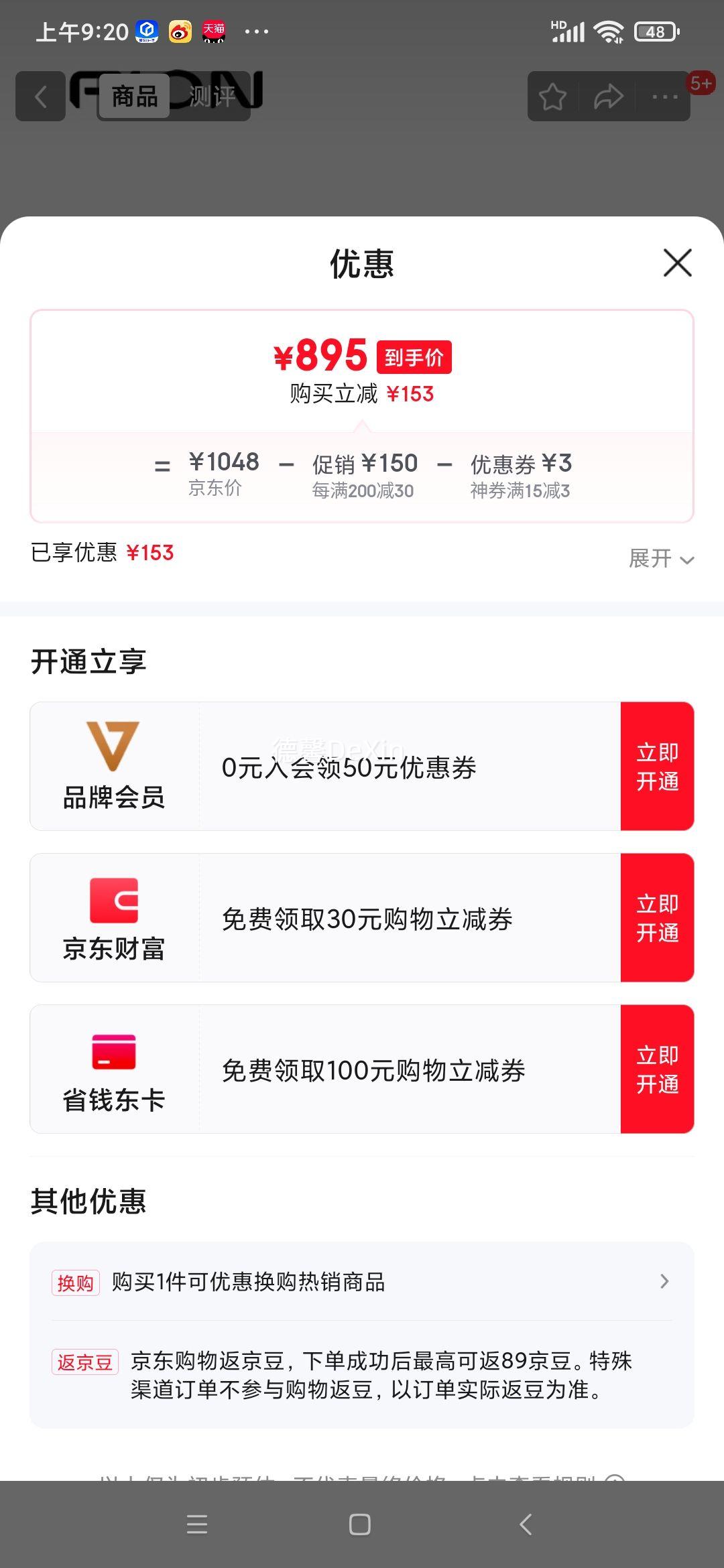Activate 京东财富 to get the 30元 coupon
The width and height of the screenshot is (724, 1568).
click(x=657, y=918)
